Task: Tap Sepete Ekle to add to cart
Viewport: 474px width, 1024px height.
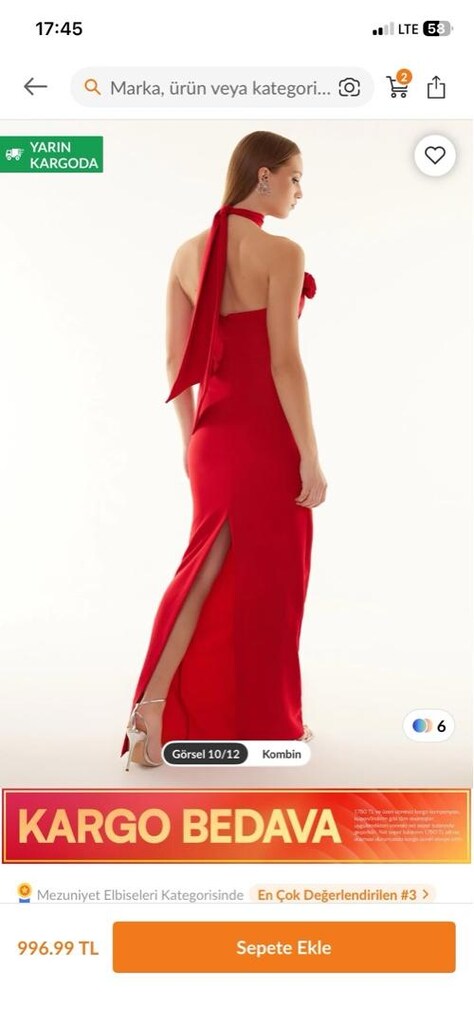Action: (x=284, y=948)
